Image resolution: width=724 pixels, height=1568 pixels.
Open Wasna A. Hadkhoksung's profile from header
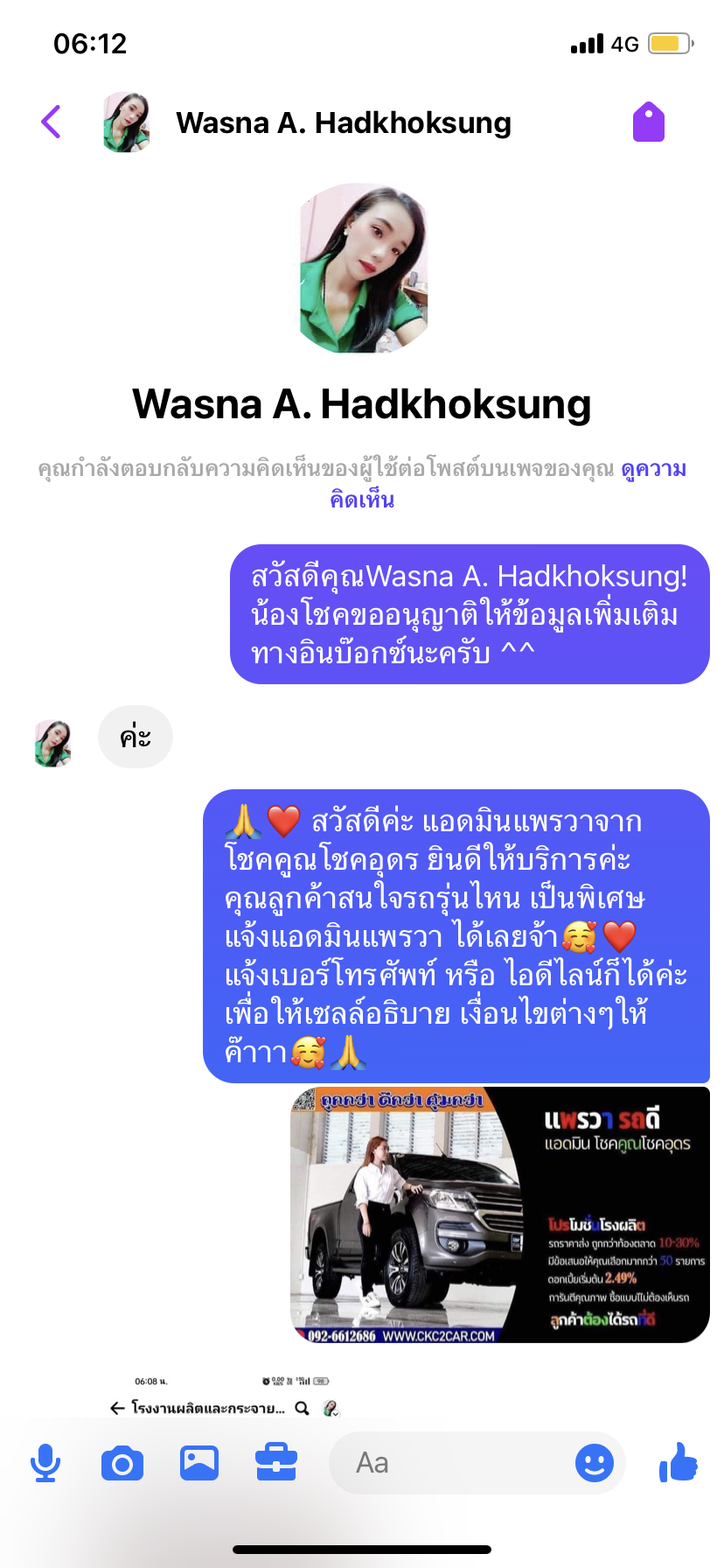click(x=343, y=123)
